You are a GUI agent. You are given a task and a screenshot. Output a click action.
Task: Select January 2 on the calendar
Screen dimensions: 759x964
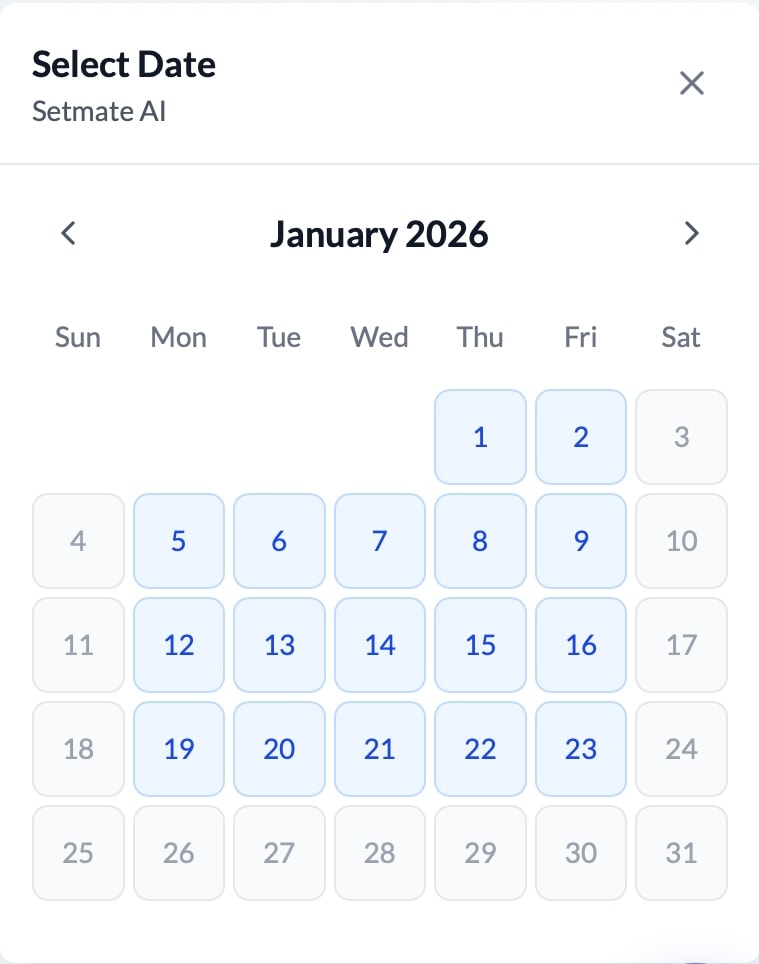pyautogui.click(x=580, y=437)
